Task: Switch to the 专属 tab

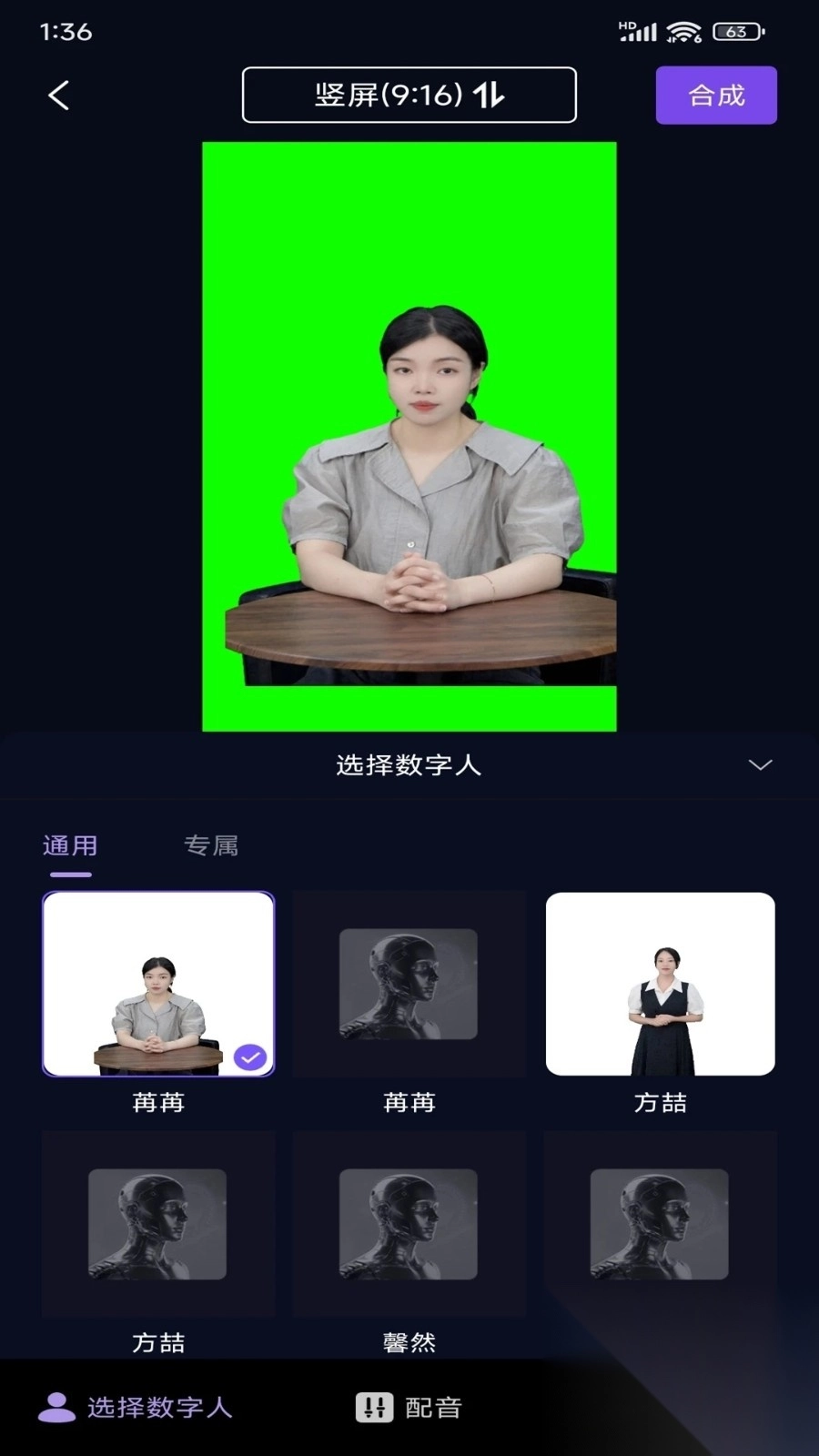Action: point(211,846)
